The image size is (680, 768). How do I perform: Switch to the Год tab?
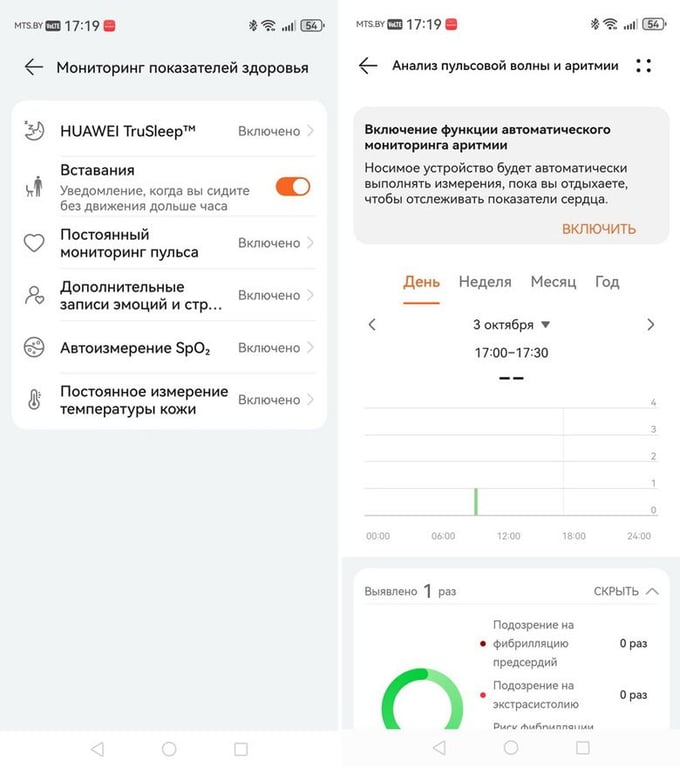pyautogui.click(x=607, y=282)
